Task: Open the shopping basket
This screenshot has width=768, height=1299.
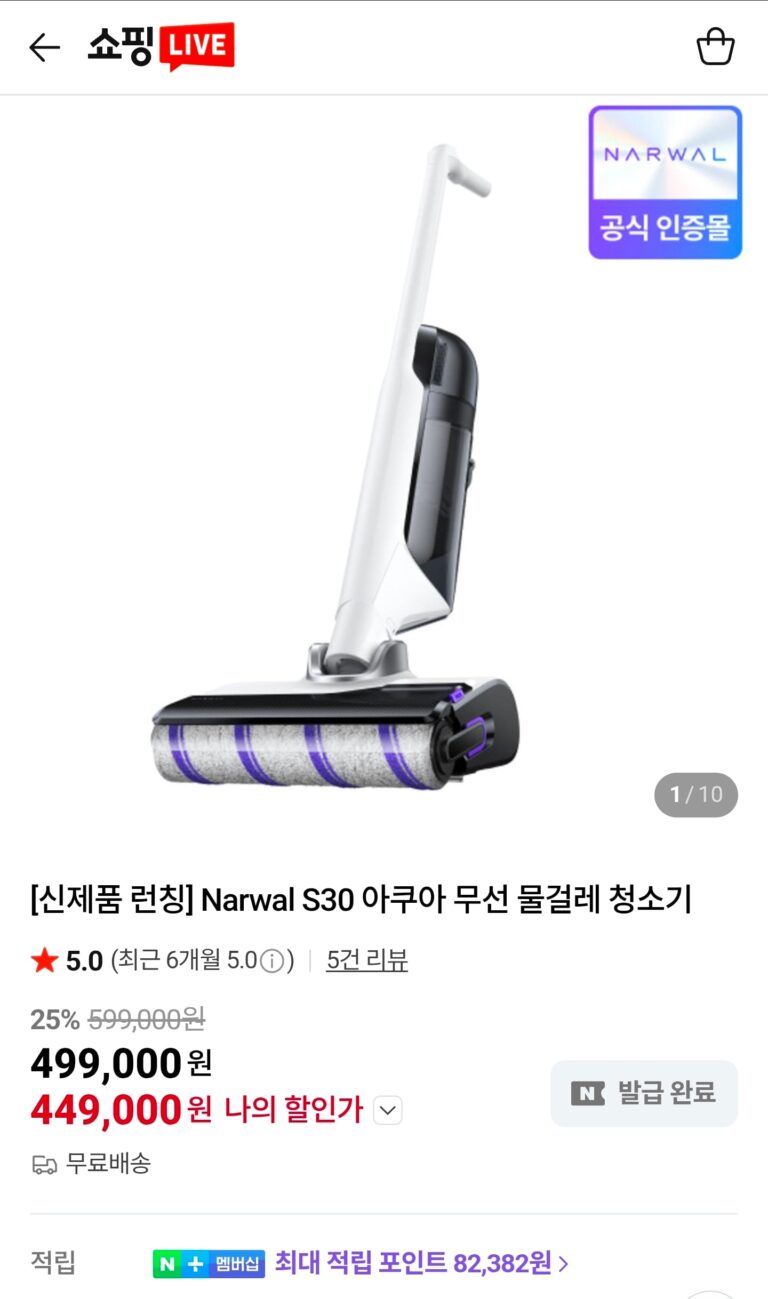Action: (715, 47)
